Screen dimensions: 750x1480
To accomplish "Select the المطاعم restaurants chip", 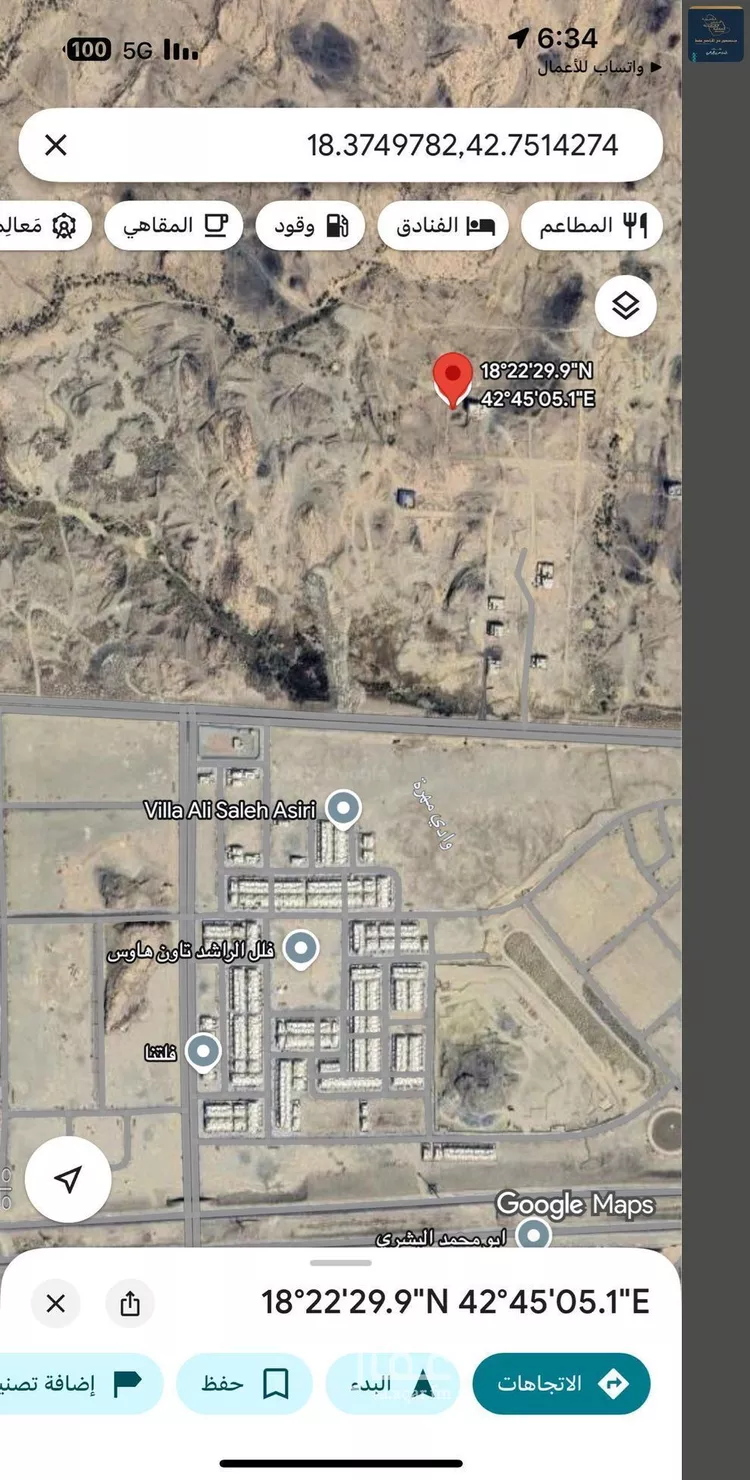I will click(592, 226).
